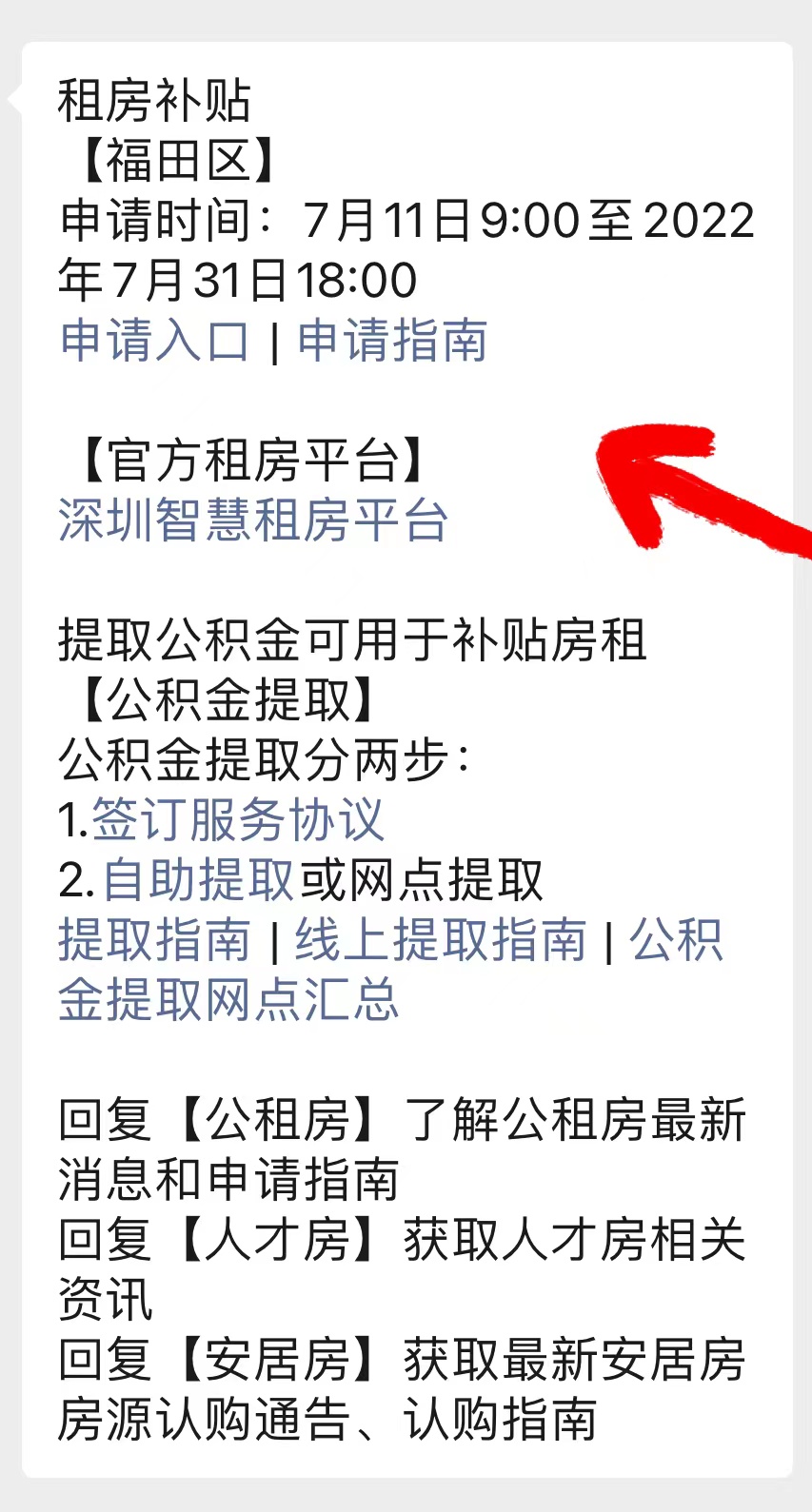
Task: Open 线上提取指南 link
Action: coord(441,940)
